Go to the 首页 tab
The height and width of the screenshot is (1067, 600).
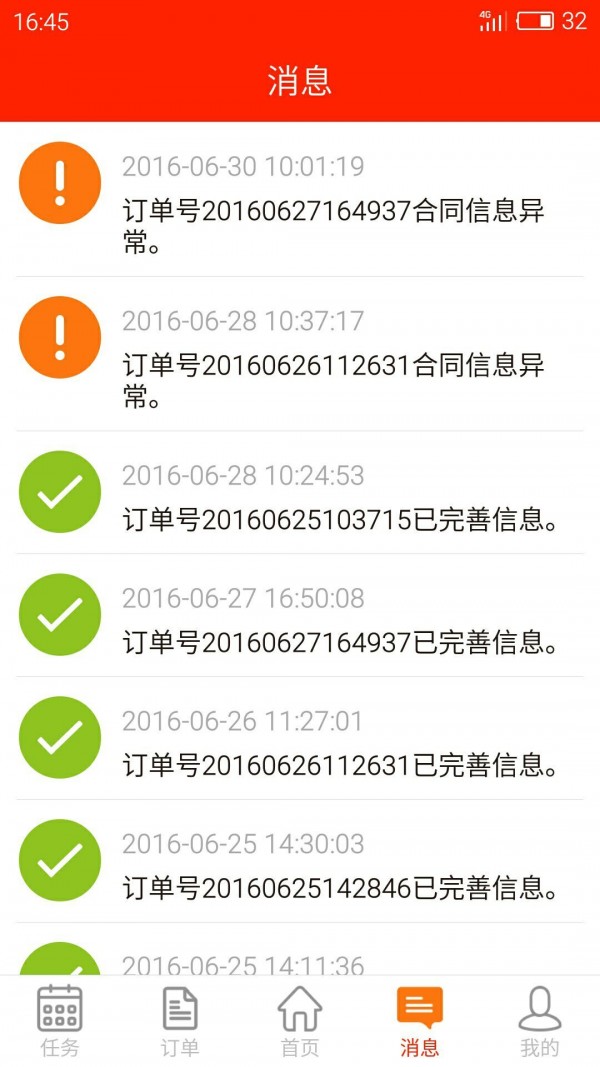[300, 1021]
